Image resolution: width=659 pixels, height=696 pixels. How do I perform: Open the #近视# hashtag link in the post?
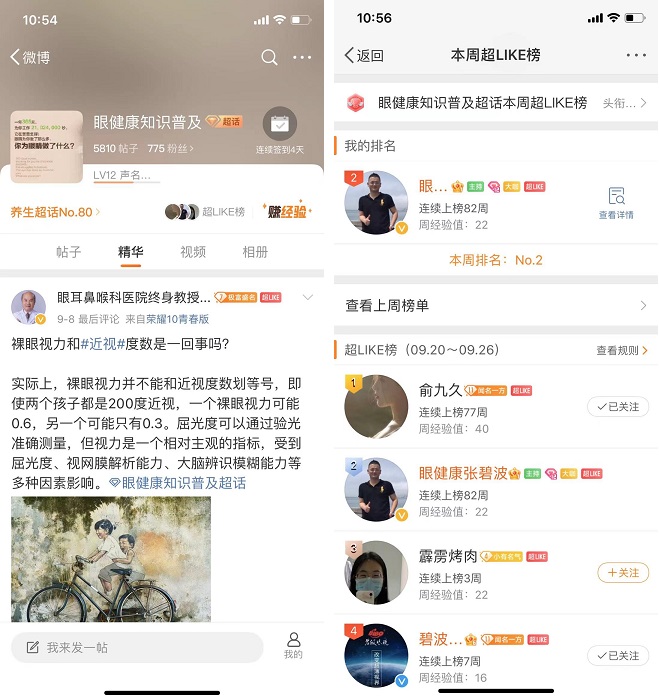[x=100, y=344]
